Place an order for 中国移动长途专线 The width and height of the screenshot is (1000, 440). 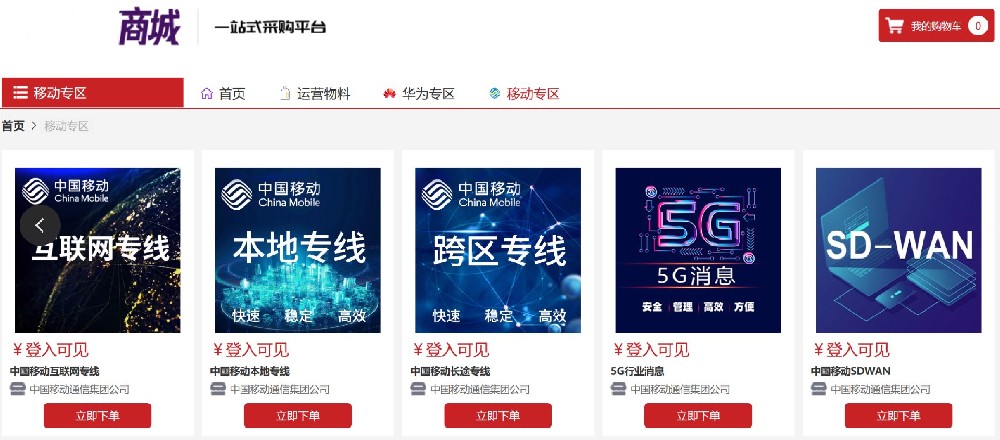point(498,416)
